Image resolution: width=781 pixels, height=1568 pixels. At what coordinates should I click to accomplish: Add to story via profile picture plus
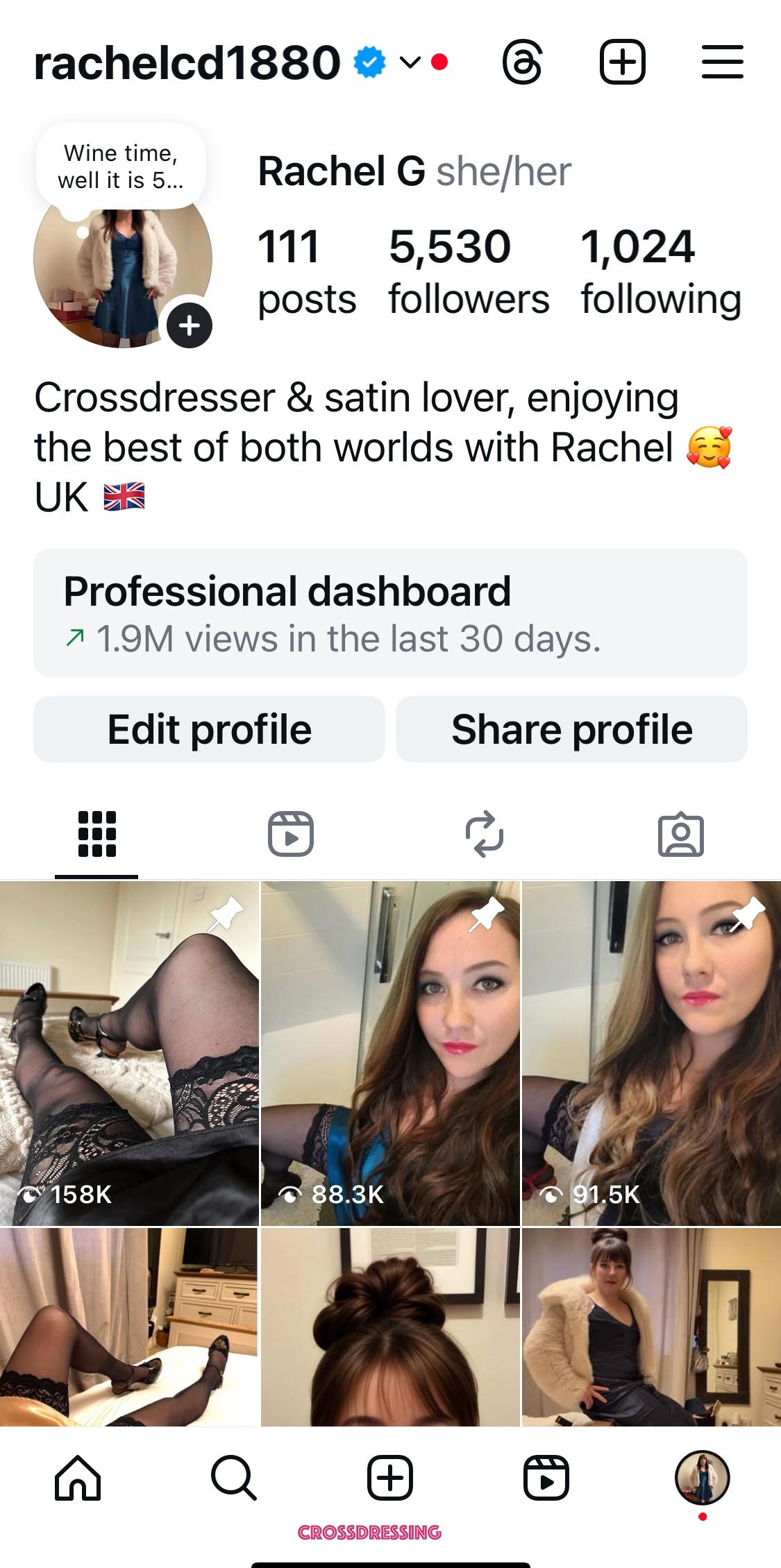[190, 325]
